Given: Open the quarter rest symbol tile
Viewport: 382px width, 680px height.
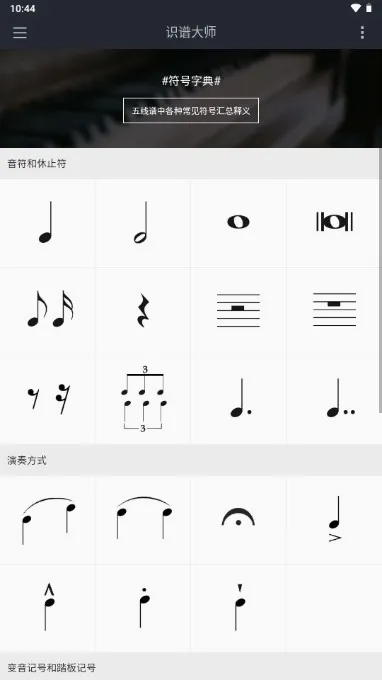Looking at the screenshot, I should coord(143,311).
